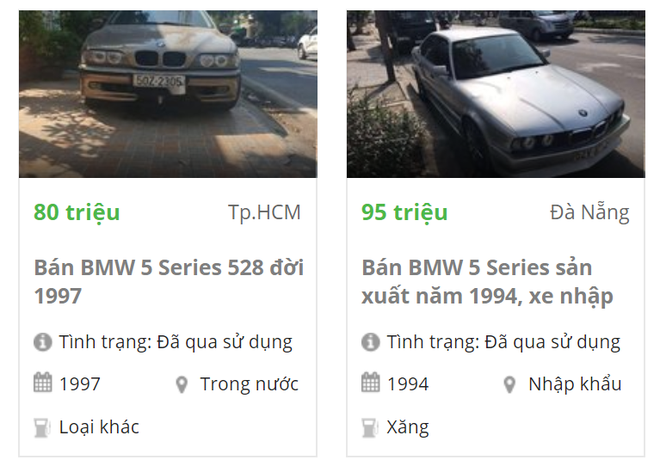660x466 pixels.
Task: View the 1994 BMW 5 Series Đà Nẵng listing
Action: tap(487, 281)
